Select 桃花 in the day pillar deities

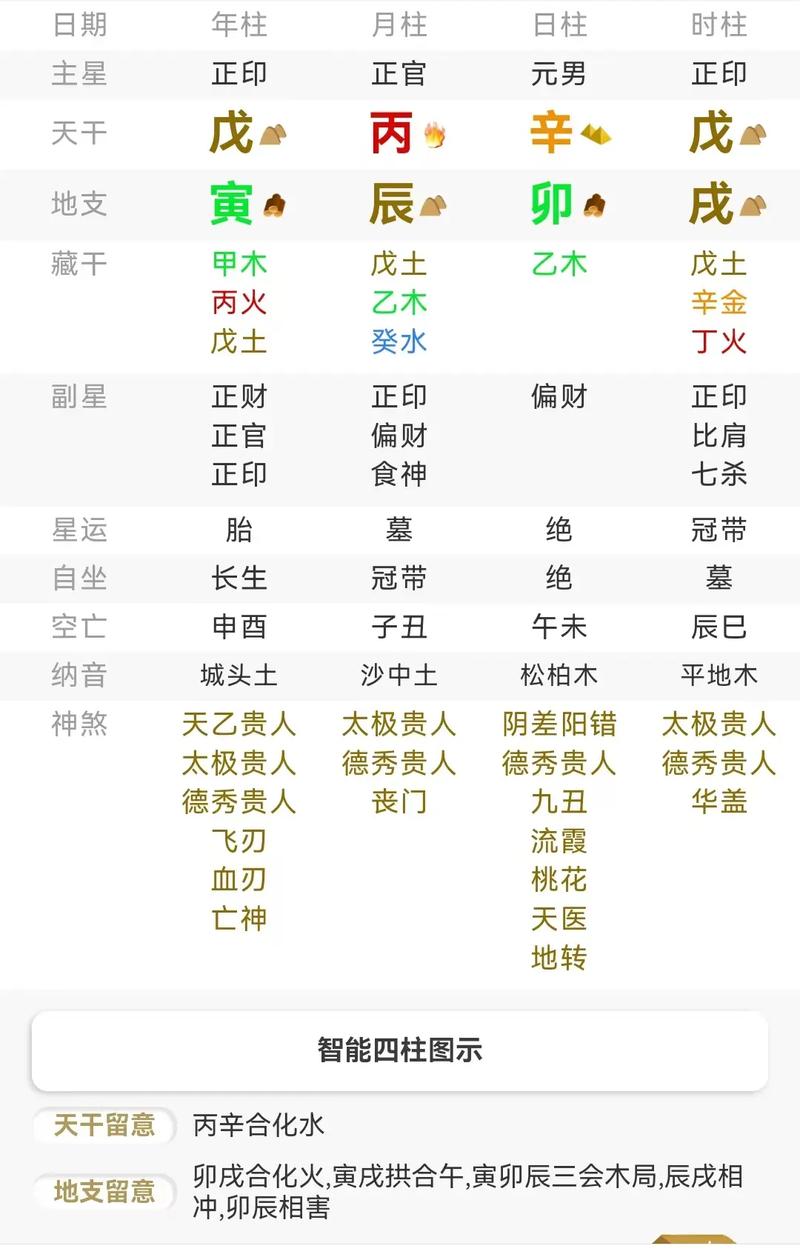click(x=559, y=881)
